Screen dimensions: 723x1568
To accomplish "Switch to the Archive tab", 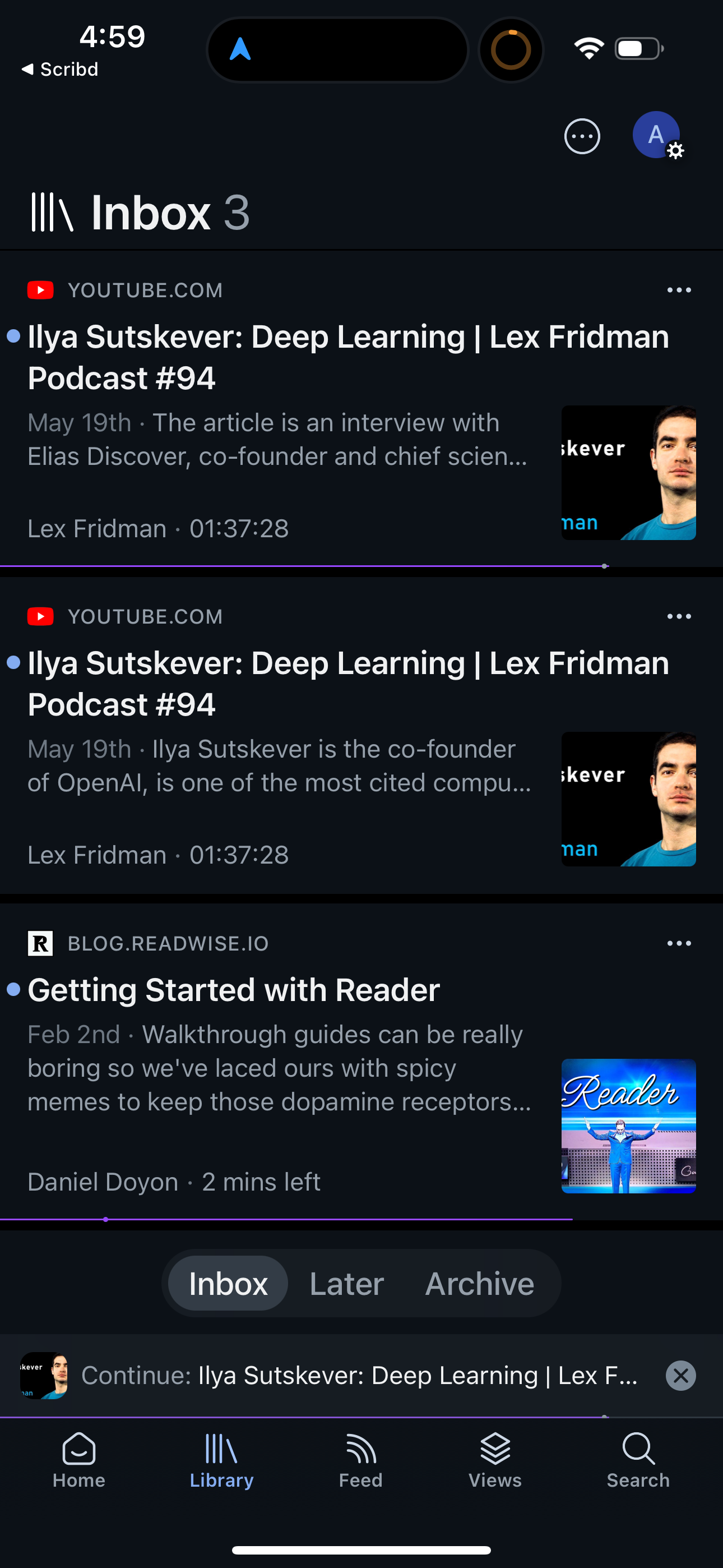I will 480,1283.
